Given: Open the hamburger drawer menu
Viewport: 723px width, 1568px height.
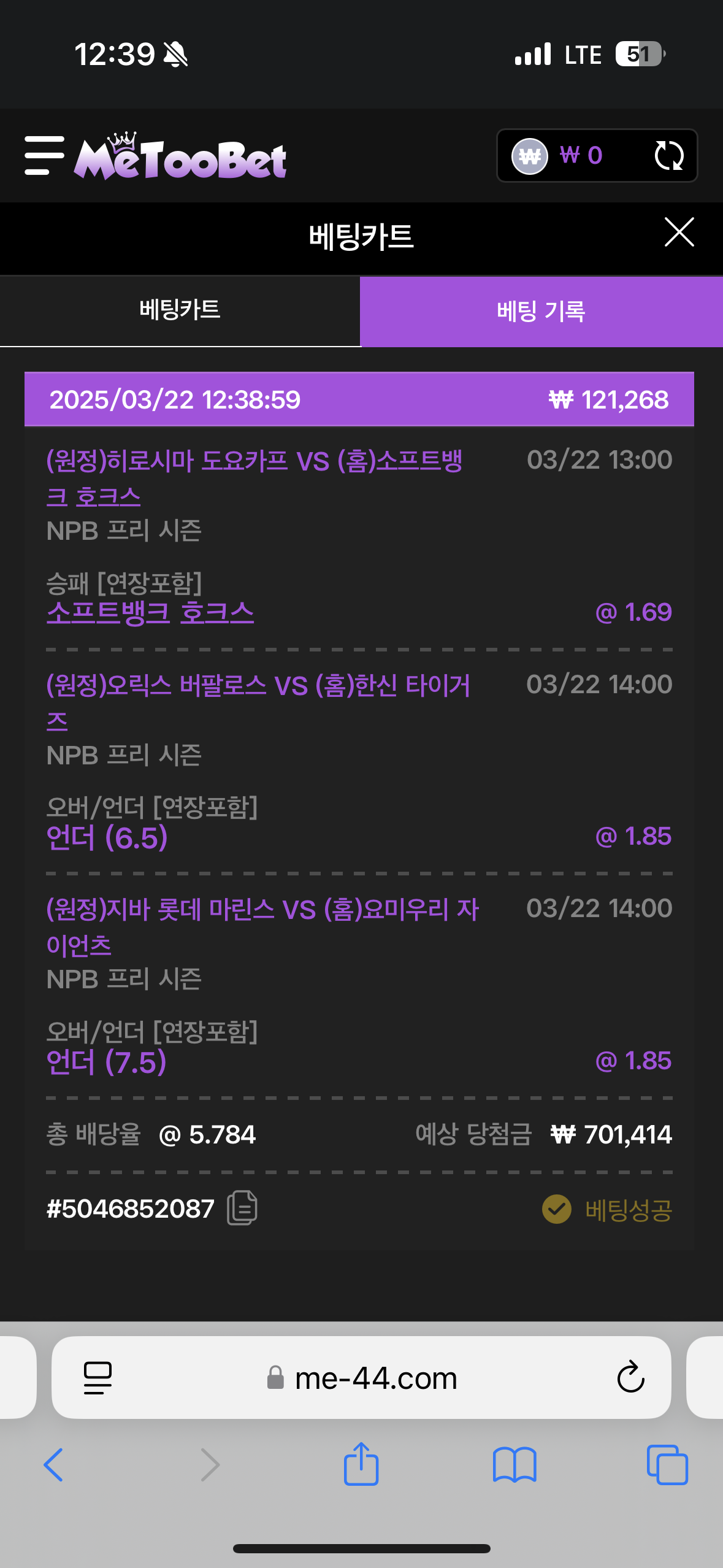Looking at the screenshot, I should (x=44, y=156).
